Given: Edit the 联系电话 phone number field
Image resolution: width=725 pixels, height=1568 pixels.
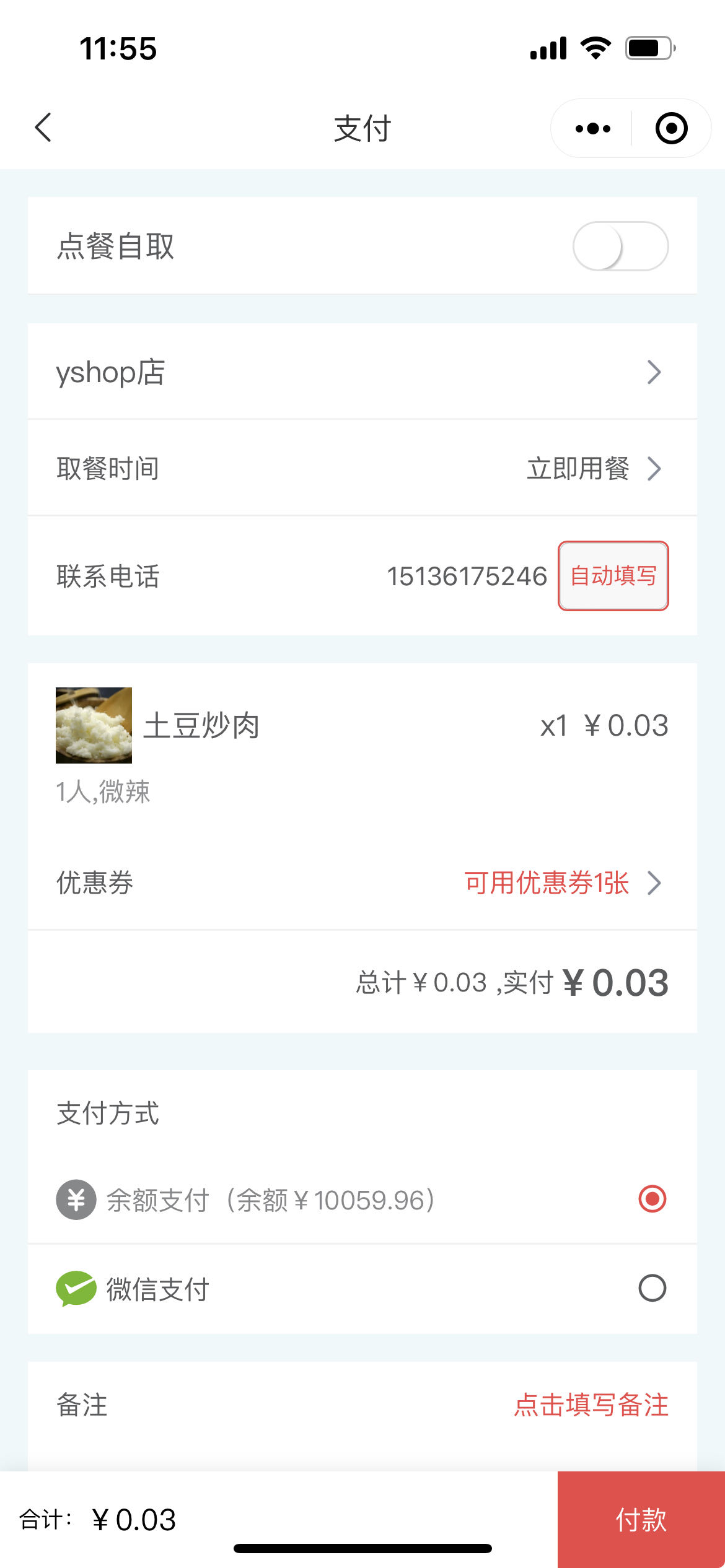Looking at the screenshot, I should point(467,577).
